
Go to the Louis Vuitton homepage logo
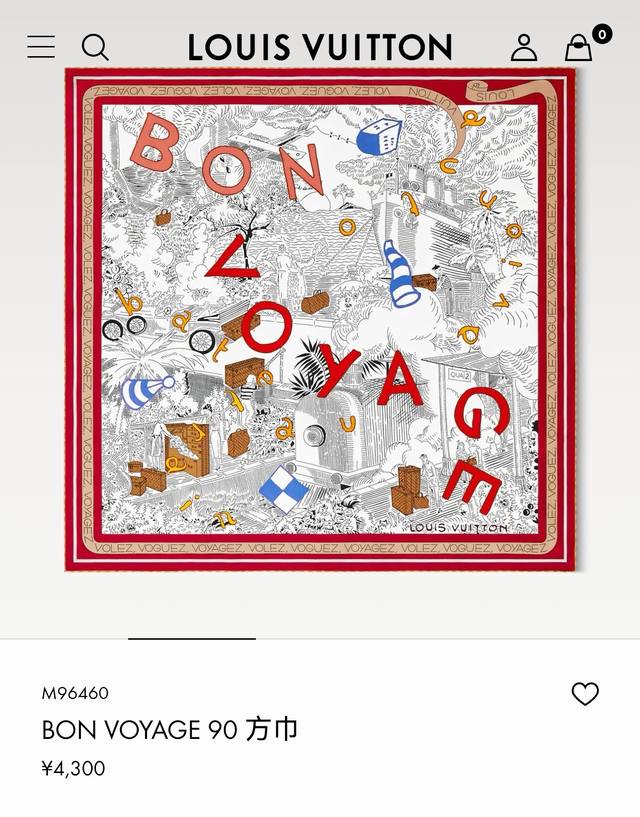coord(320,47)
